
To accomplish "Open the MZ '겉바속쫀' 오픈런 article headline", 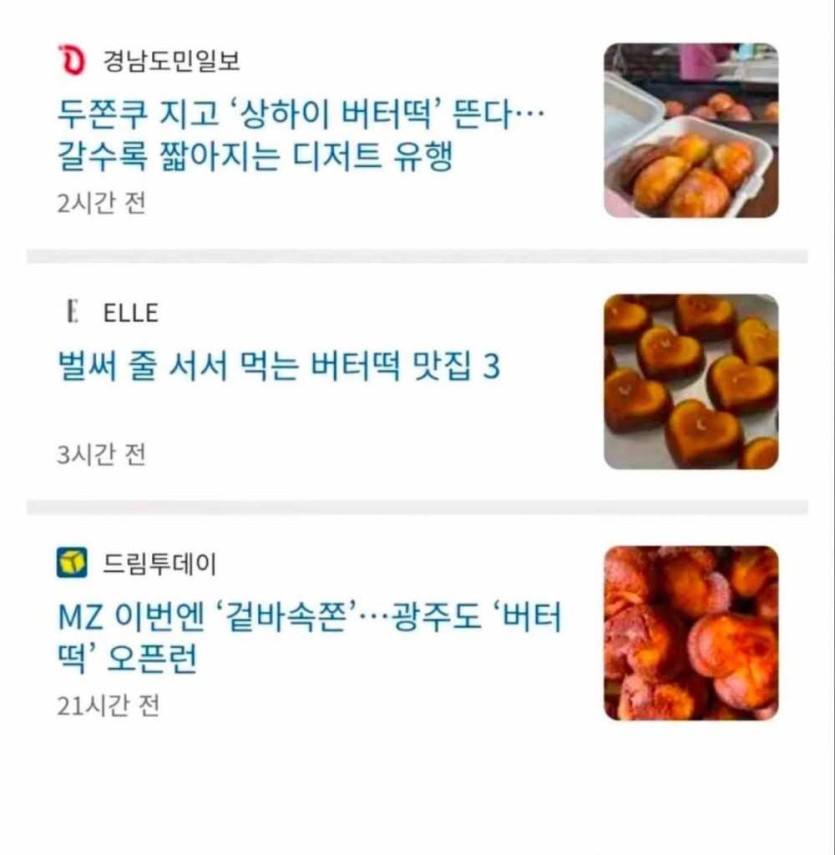I will click(308, 638).
